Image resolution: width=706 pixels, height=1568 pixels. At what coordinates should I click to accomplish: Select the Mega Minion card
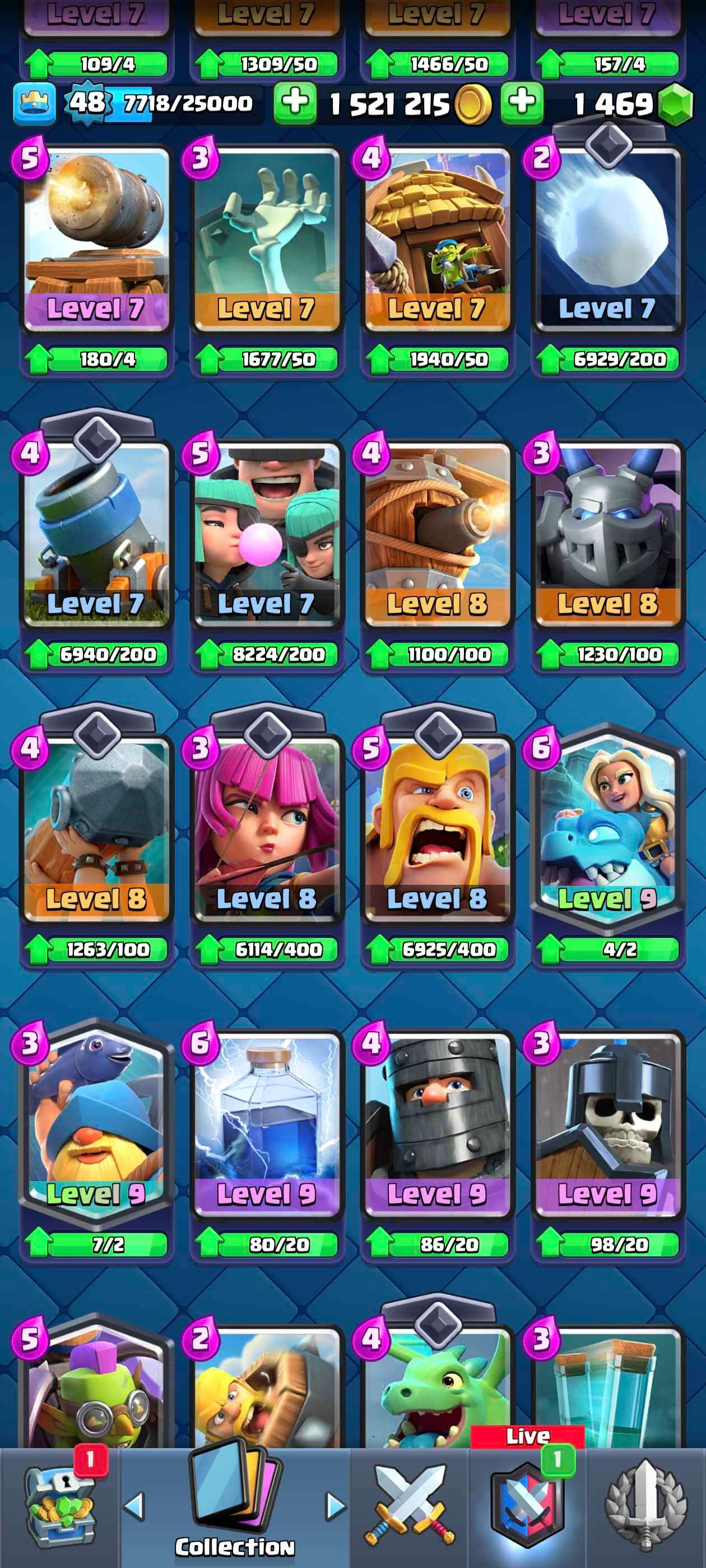tap(607, 533)
